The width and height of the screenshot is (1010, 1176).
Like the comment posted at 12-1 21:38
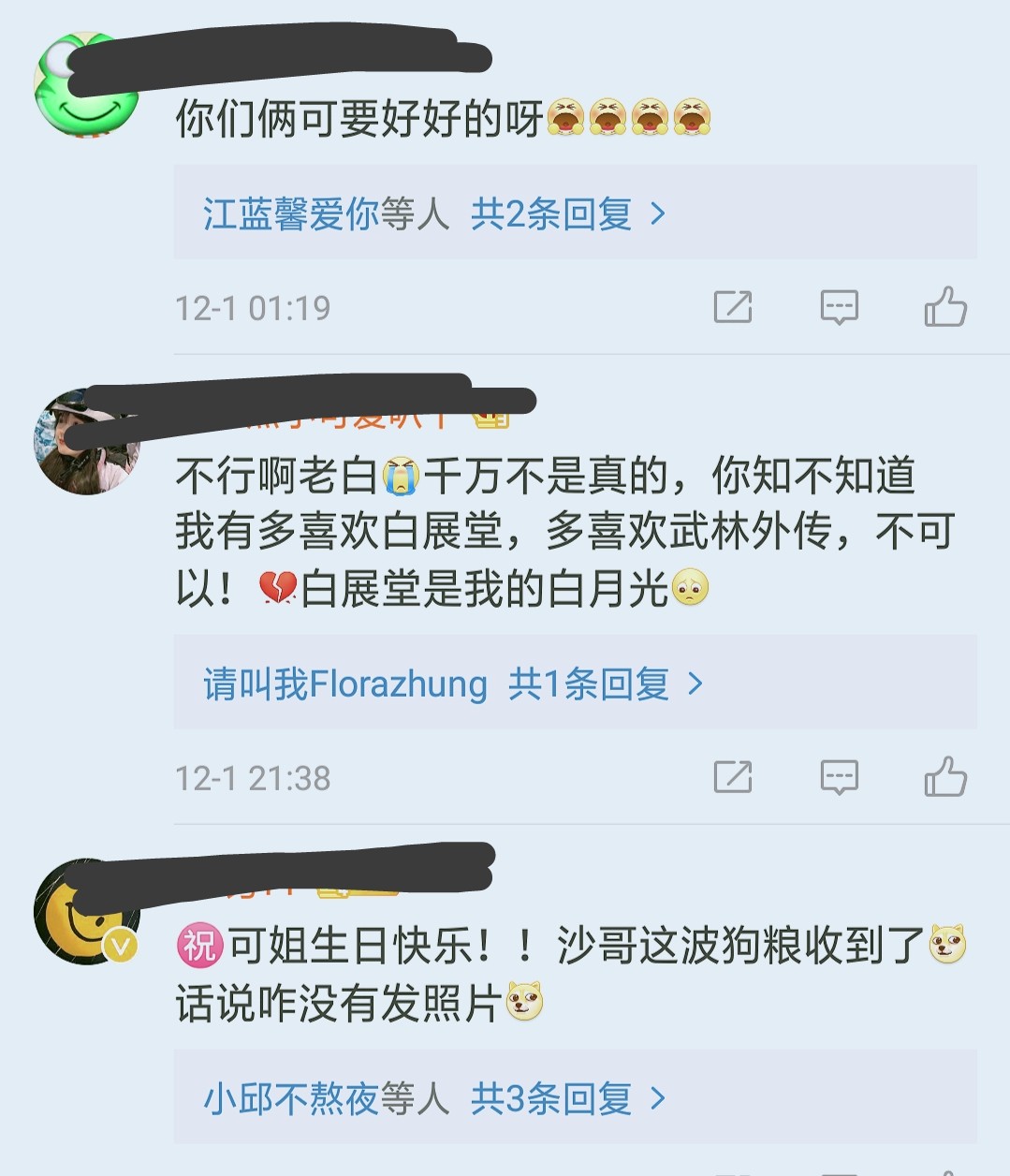click(x=945, y=777)
